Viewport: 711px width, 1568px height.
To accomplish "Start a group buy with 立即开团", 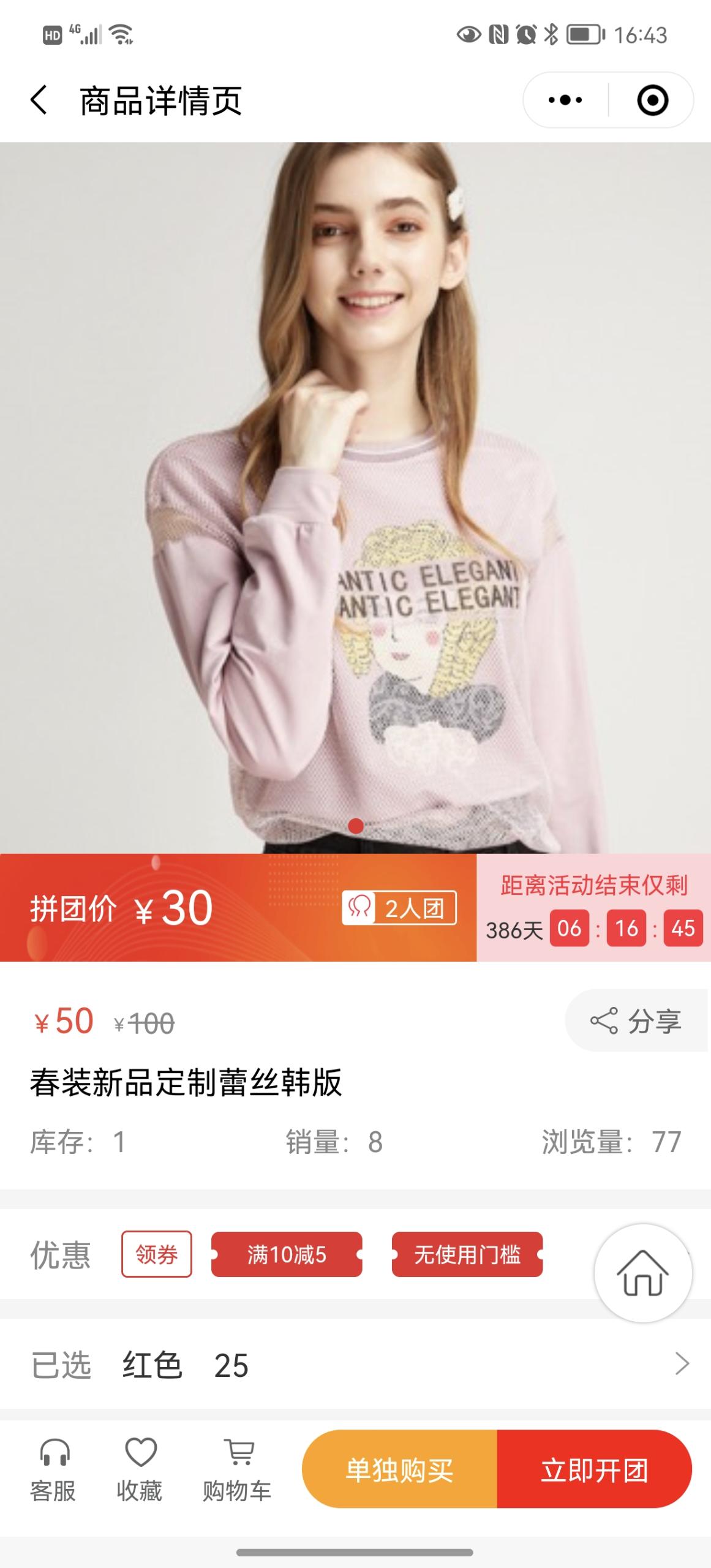I will coord(594,1469).
